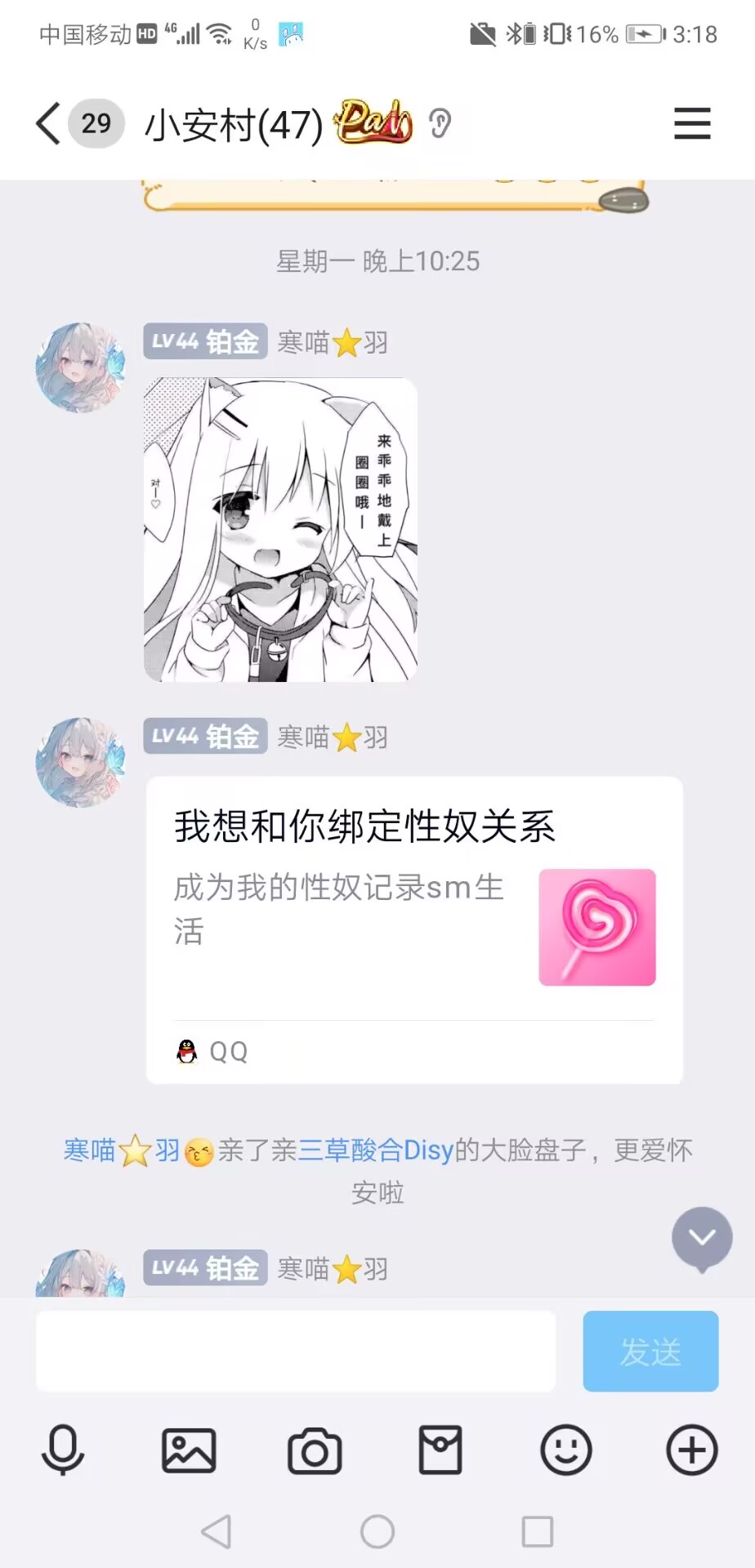755x1568 pixels.
Task: Tap the 发送 send button
Action: pyautogui.click(x=650, y=1351)
